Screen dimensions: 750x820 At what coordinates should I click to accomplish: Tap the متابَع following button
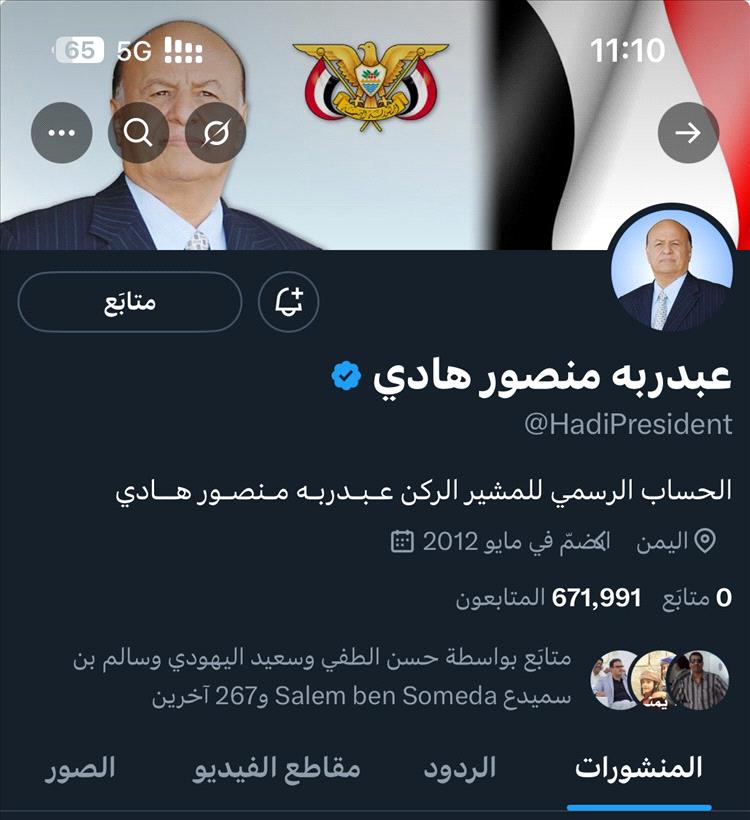(x=130, y=301)
